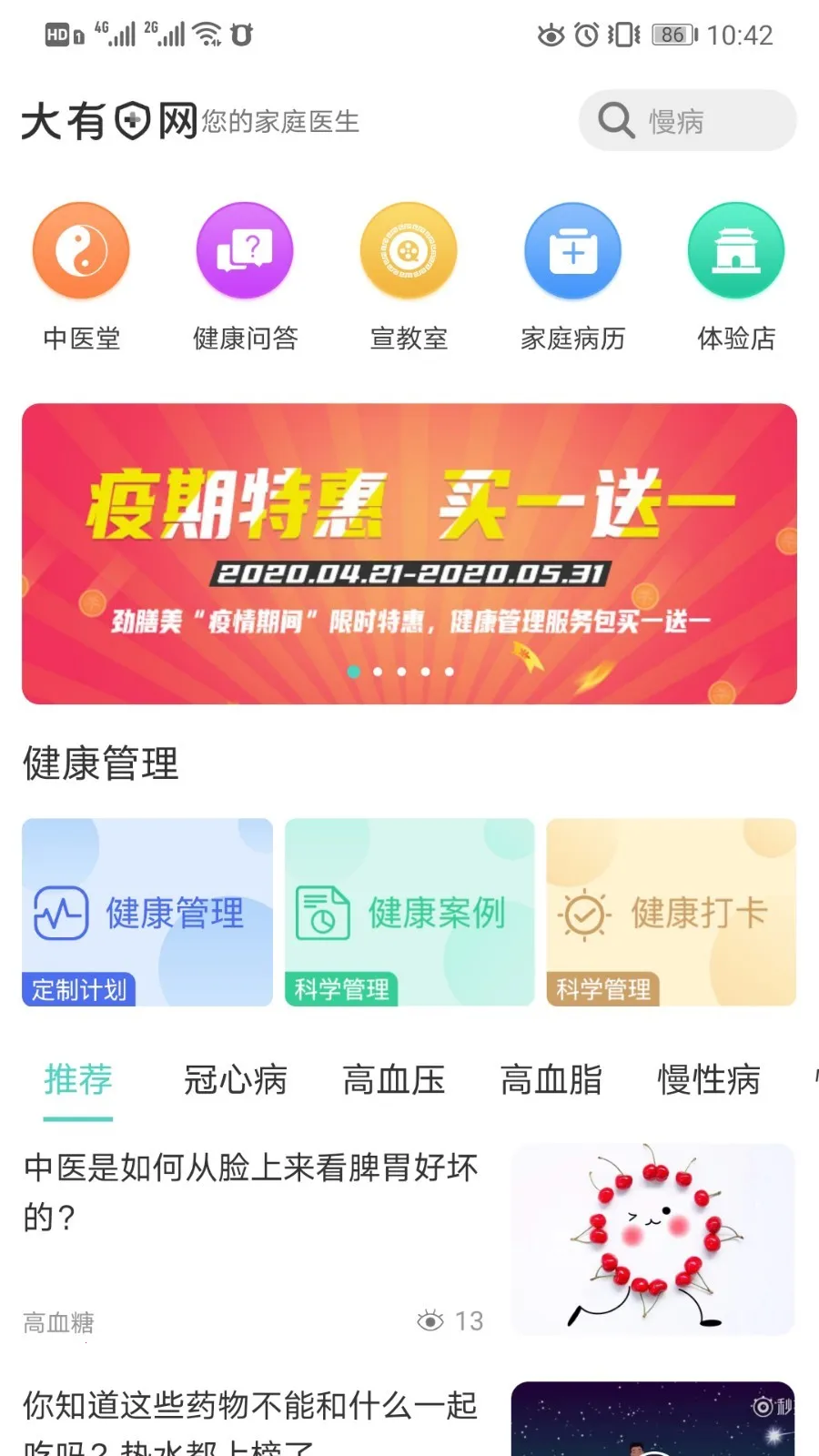Switch to the 高血脂 tab
This screenshot has height=1456, width=819.
pos(551,1080)
